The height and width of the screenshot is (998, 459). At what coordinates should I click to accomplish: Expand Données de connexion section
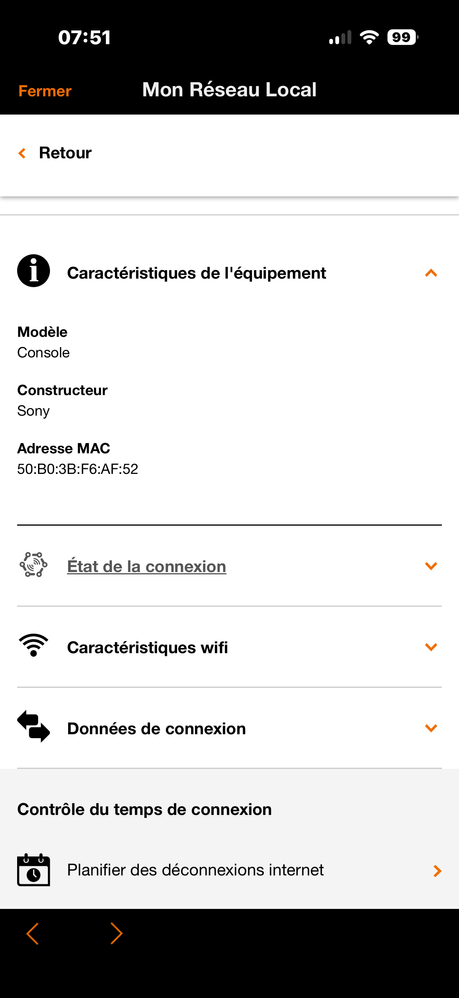pos(229,728)
